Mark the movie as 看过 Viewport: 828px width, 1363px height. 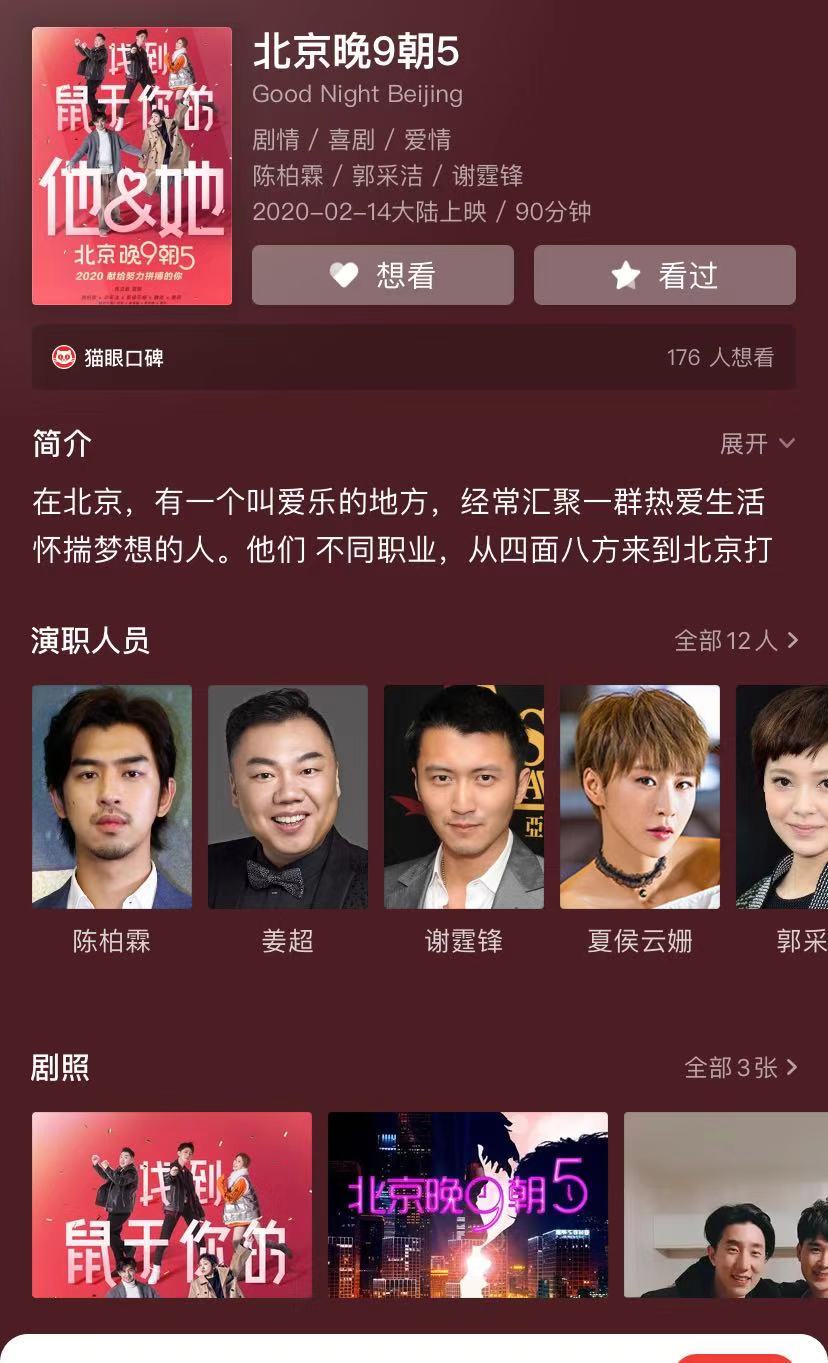664,275
